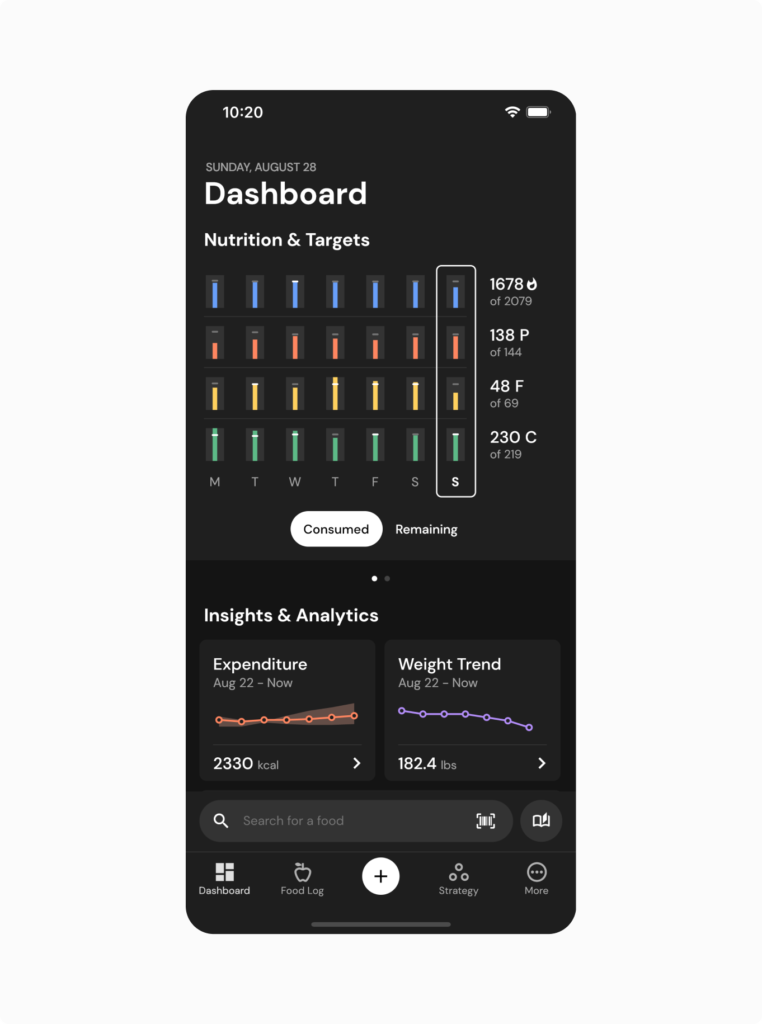Go to the second page indicator dot
The height and width of the screenshot is (1024, 762).
click(x=387, y=578)
